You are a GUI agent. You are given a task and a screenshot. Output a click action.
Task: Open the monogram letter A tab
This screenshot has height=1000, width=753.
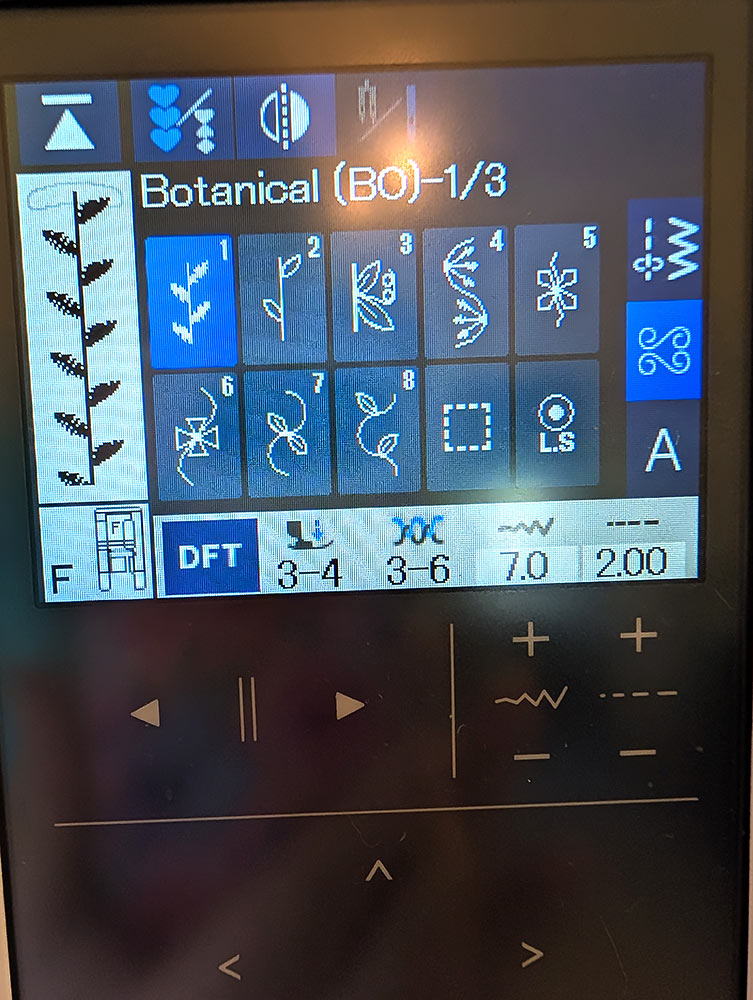(665, 452)
